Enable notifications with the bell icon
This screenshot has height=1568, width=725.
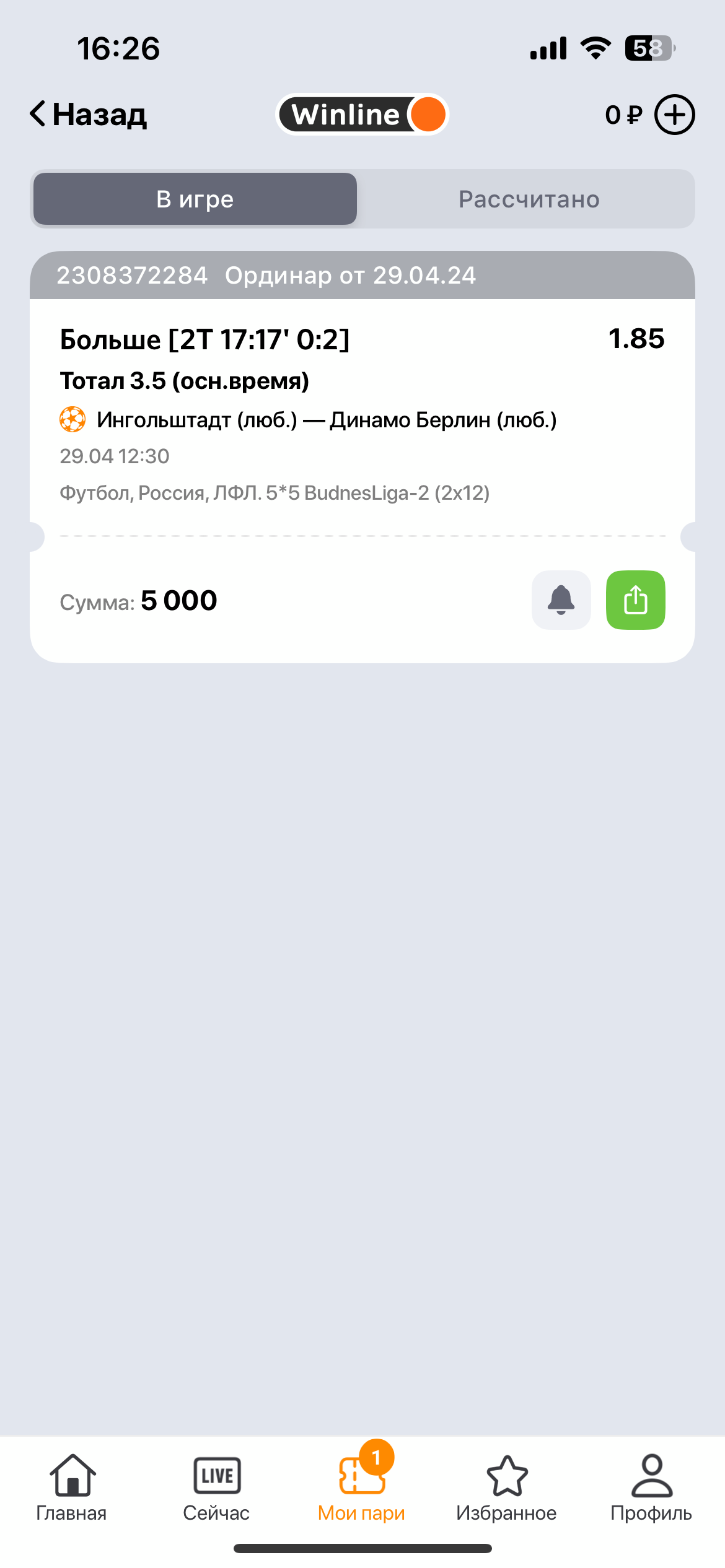click(x=561, y=600)
